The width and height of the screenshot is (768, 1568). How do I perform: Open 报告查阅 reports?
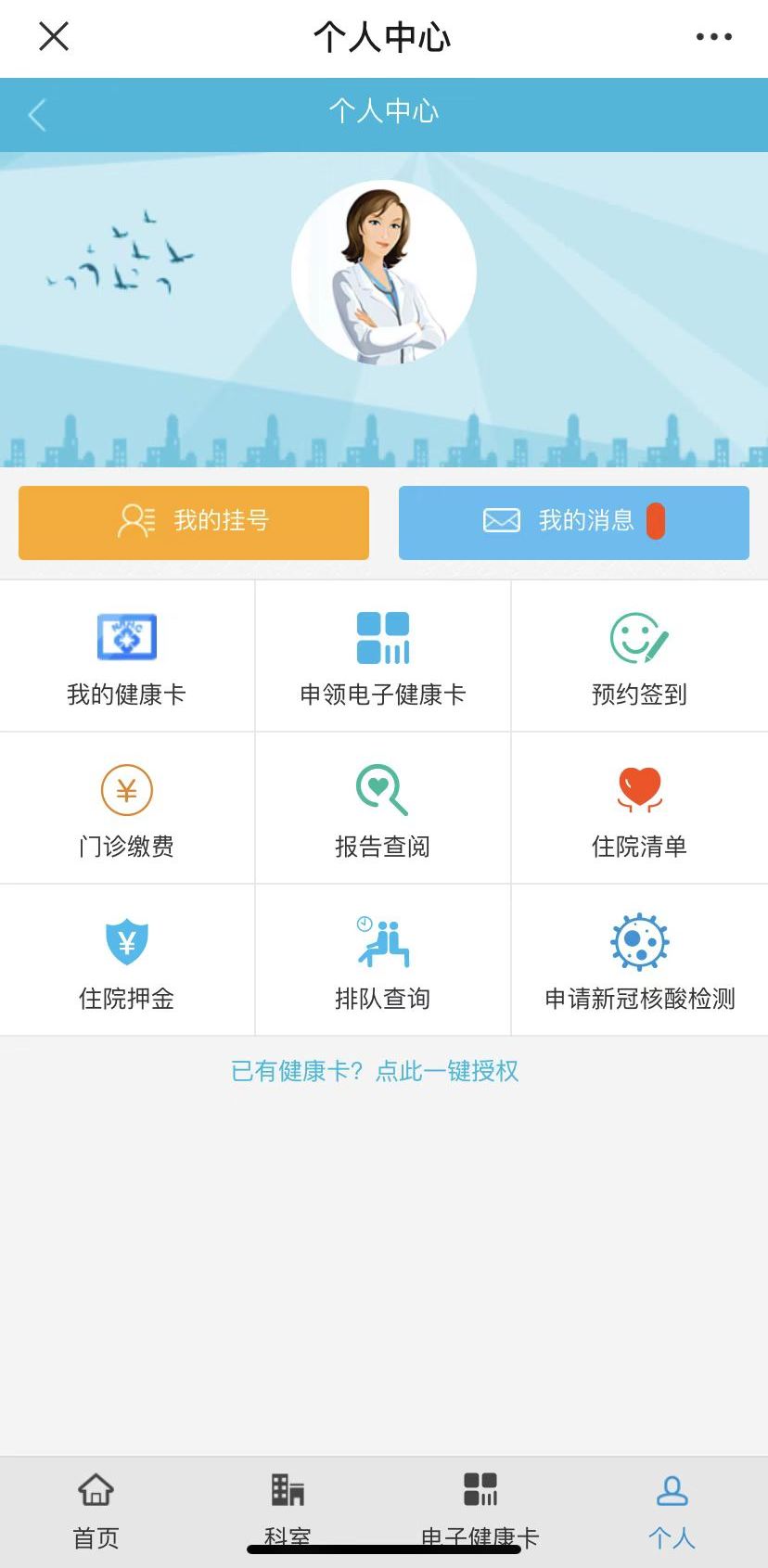[383, 809]
